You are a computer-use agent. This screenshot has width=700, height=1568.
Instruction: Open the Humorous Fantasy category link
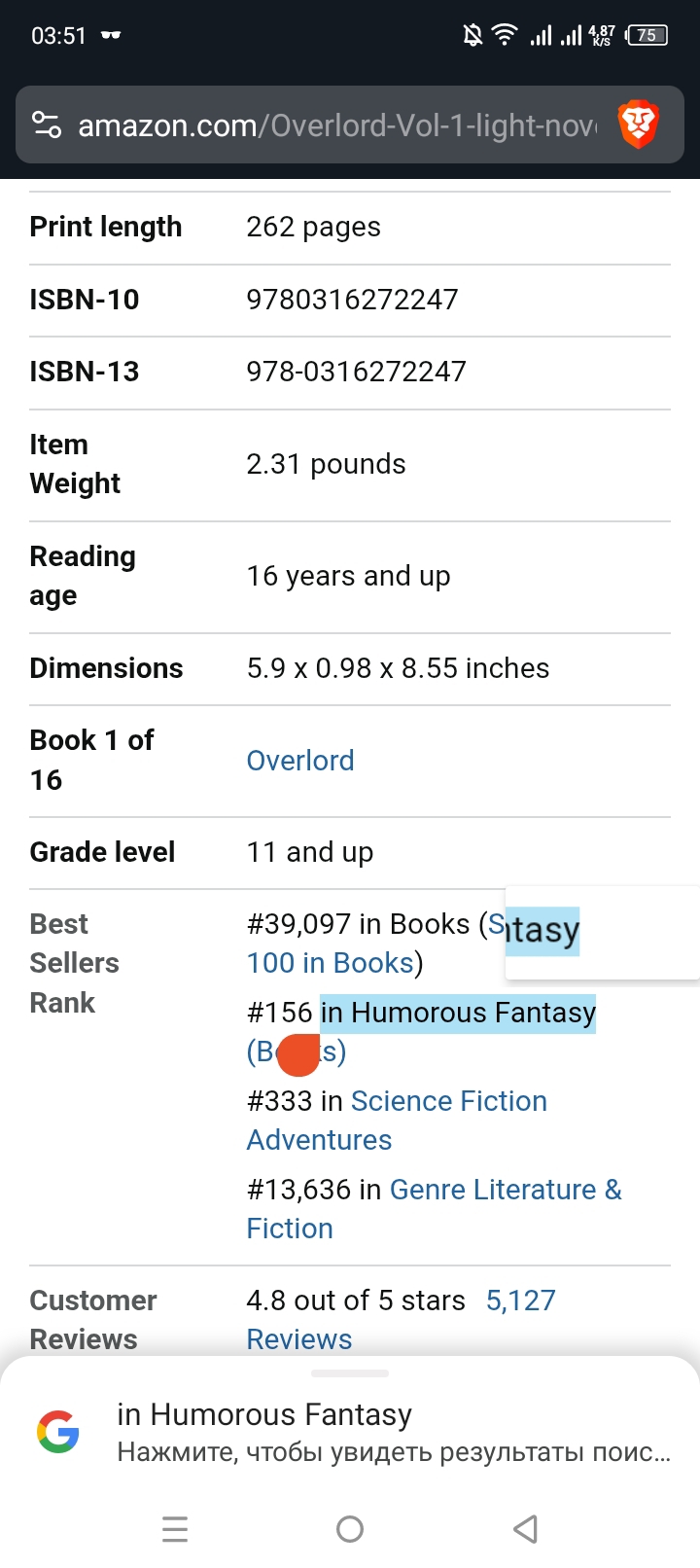[457, 1014]
